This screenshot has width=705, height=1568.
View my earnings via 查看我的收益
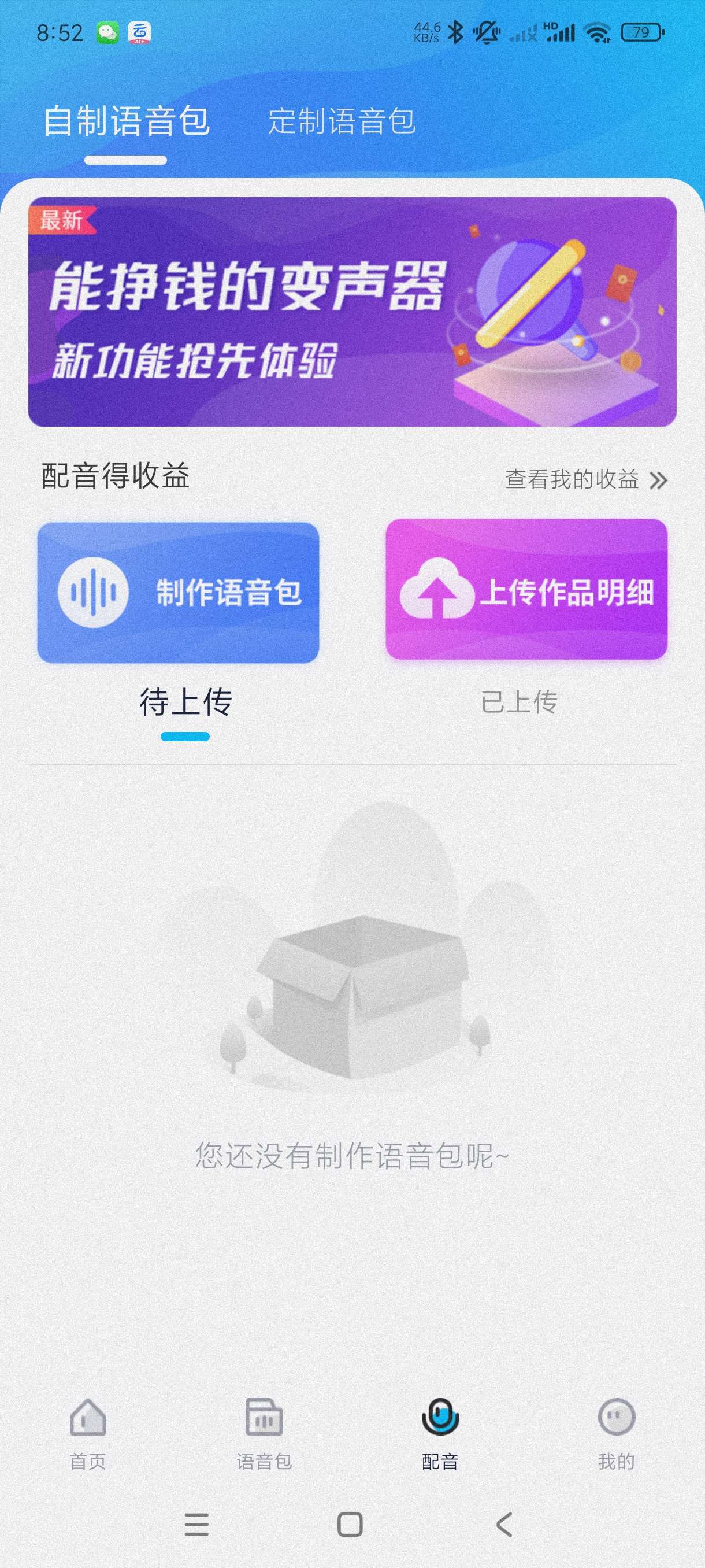[585, 480]
